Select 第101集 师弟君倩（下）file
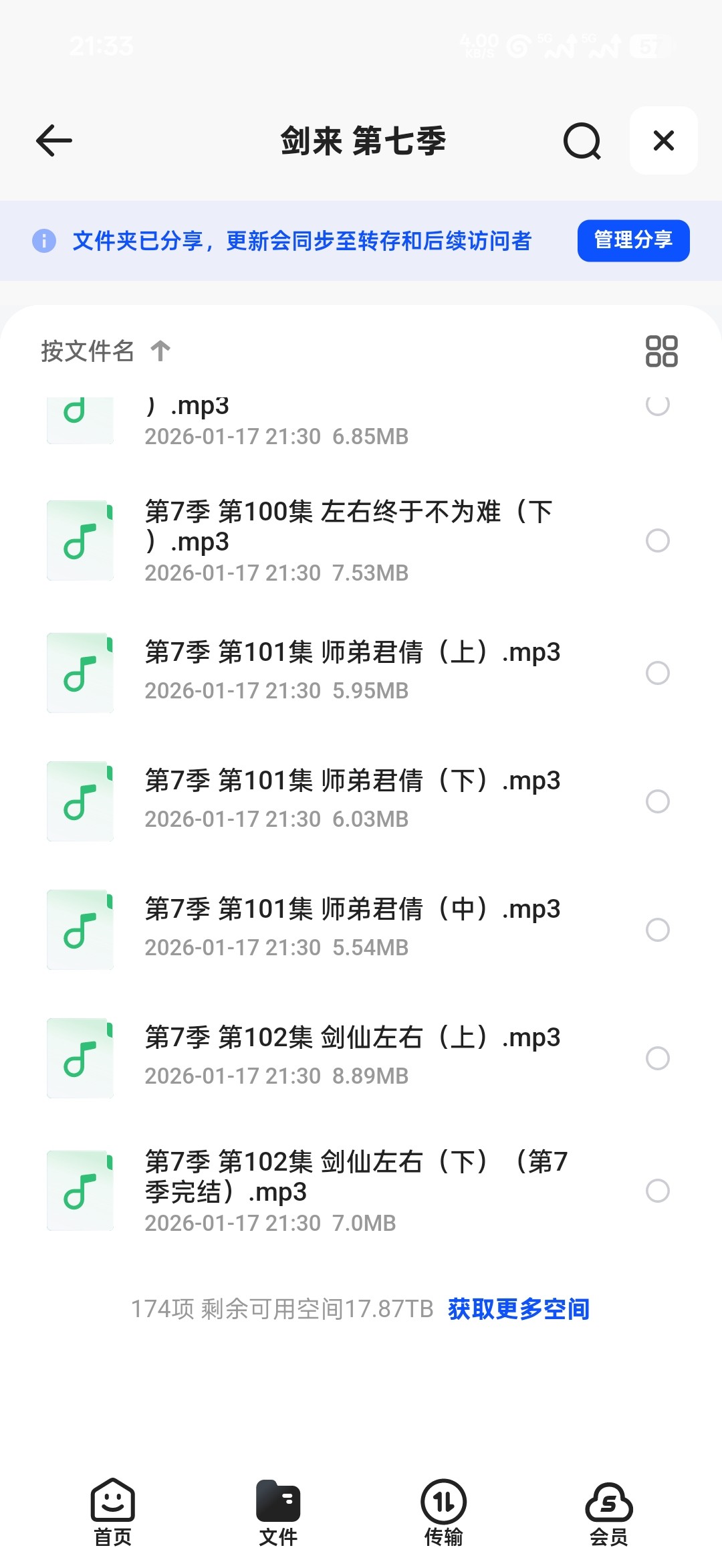The width and height of the screenshot is (722, 1568). [x=657, y=801]
